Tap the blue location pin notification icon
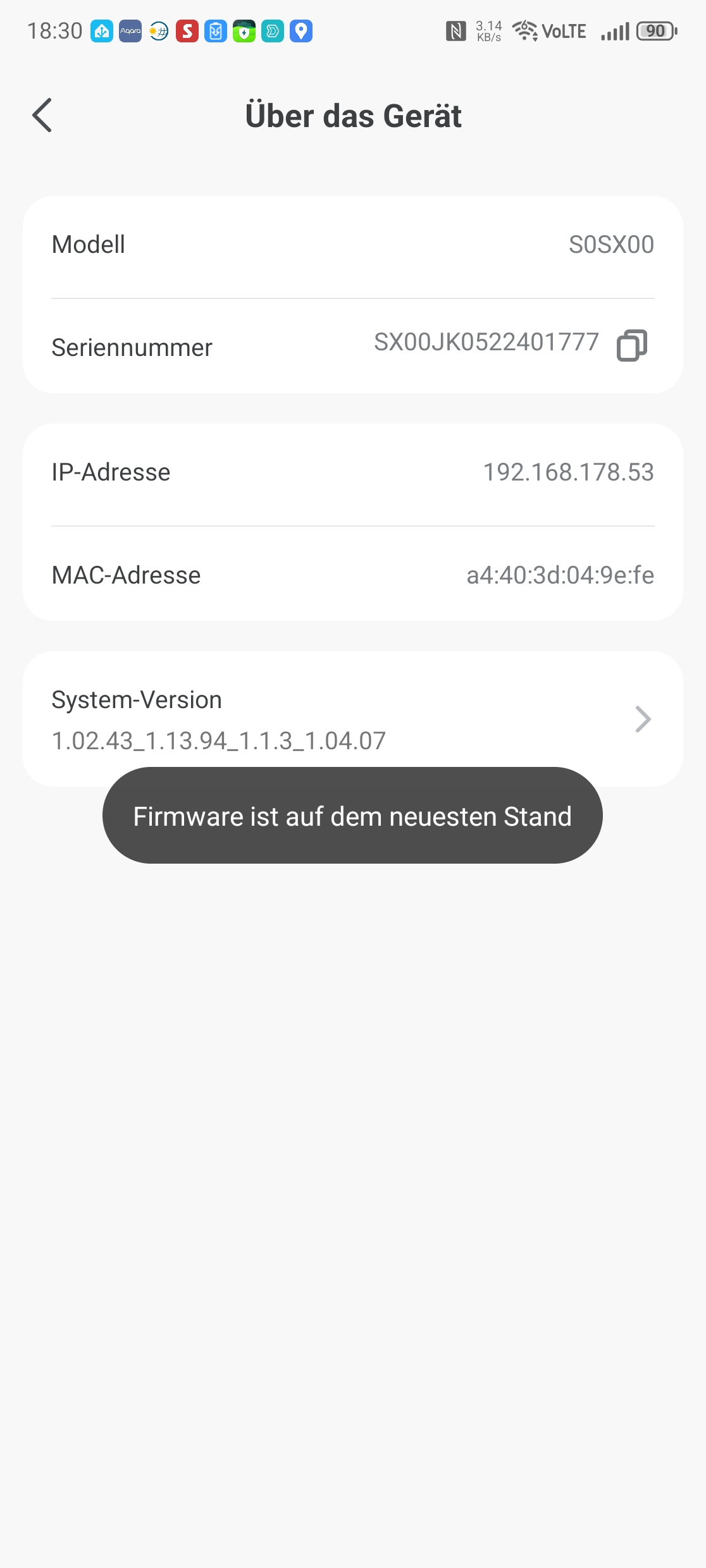The image size is (706, 1568). click(x=300, y=30)
